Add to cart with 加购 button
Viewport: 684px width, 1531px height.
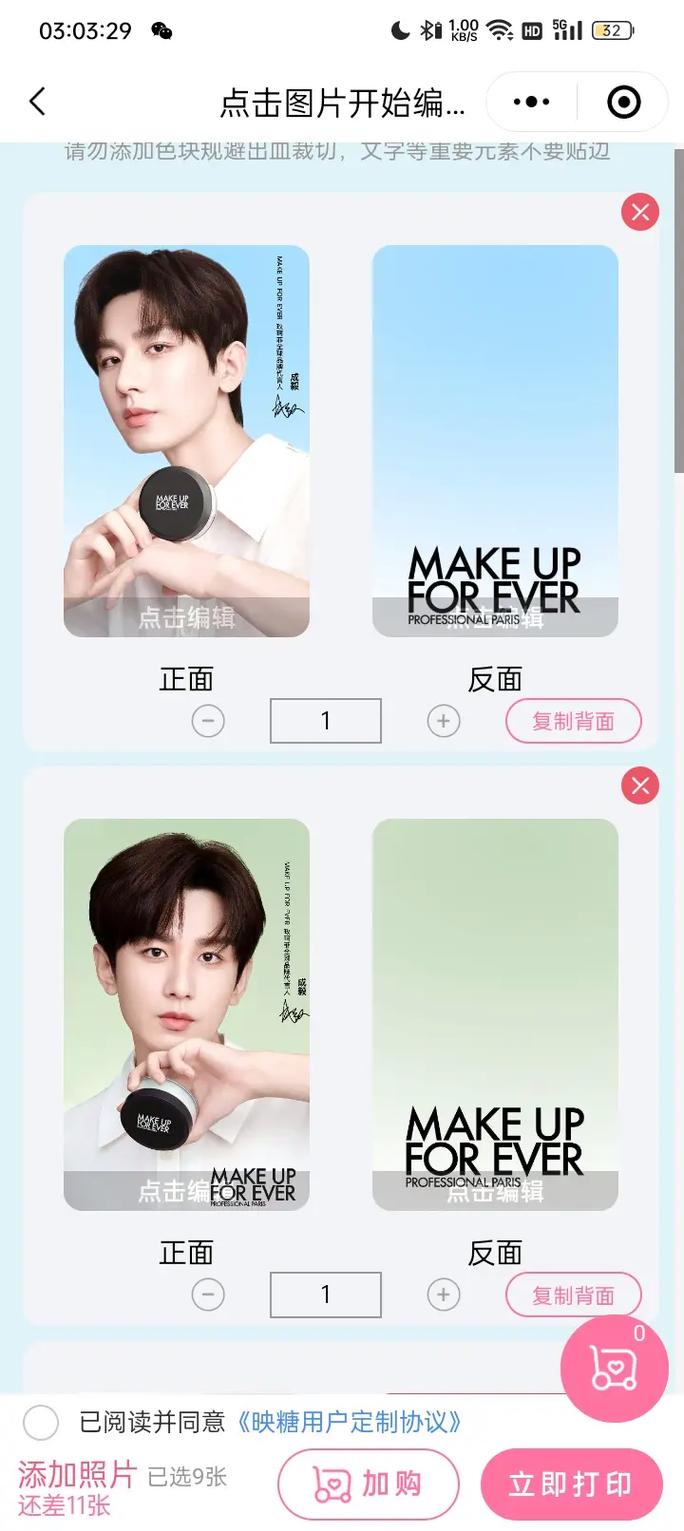pos(368,1485)
